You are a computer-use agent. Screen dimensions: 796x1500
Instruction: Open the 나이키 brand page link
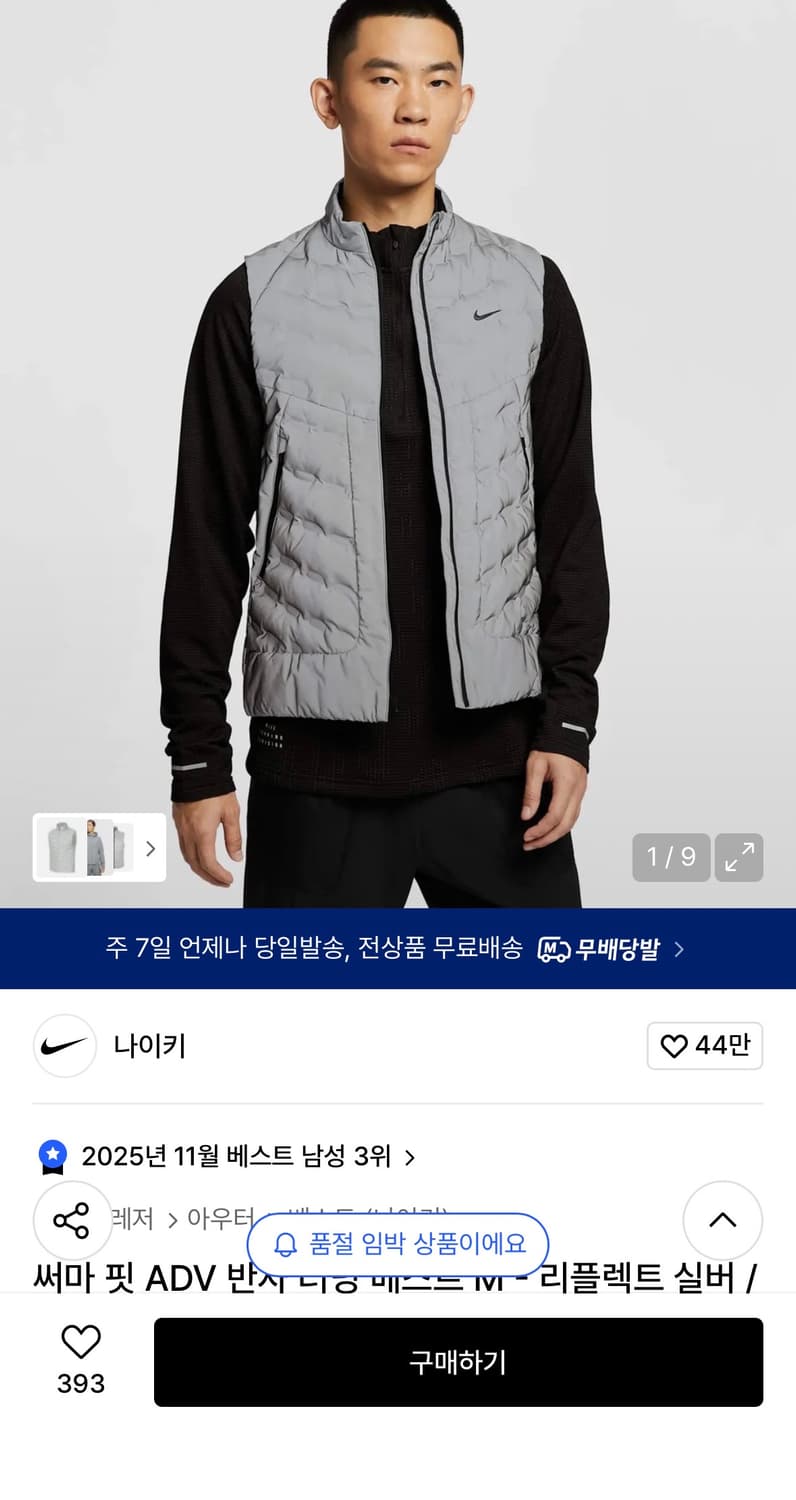point(148,1046)
